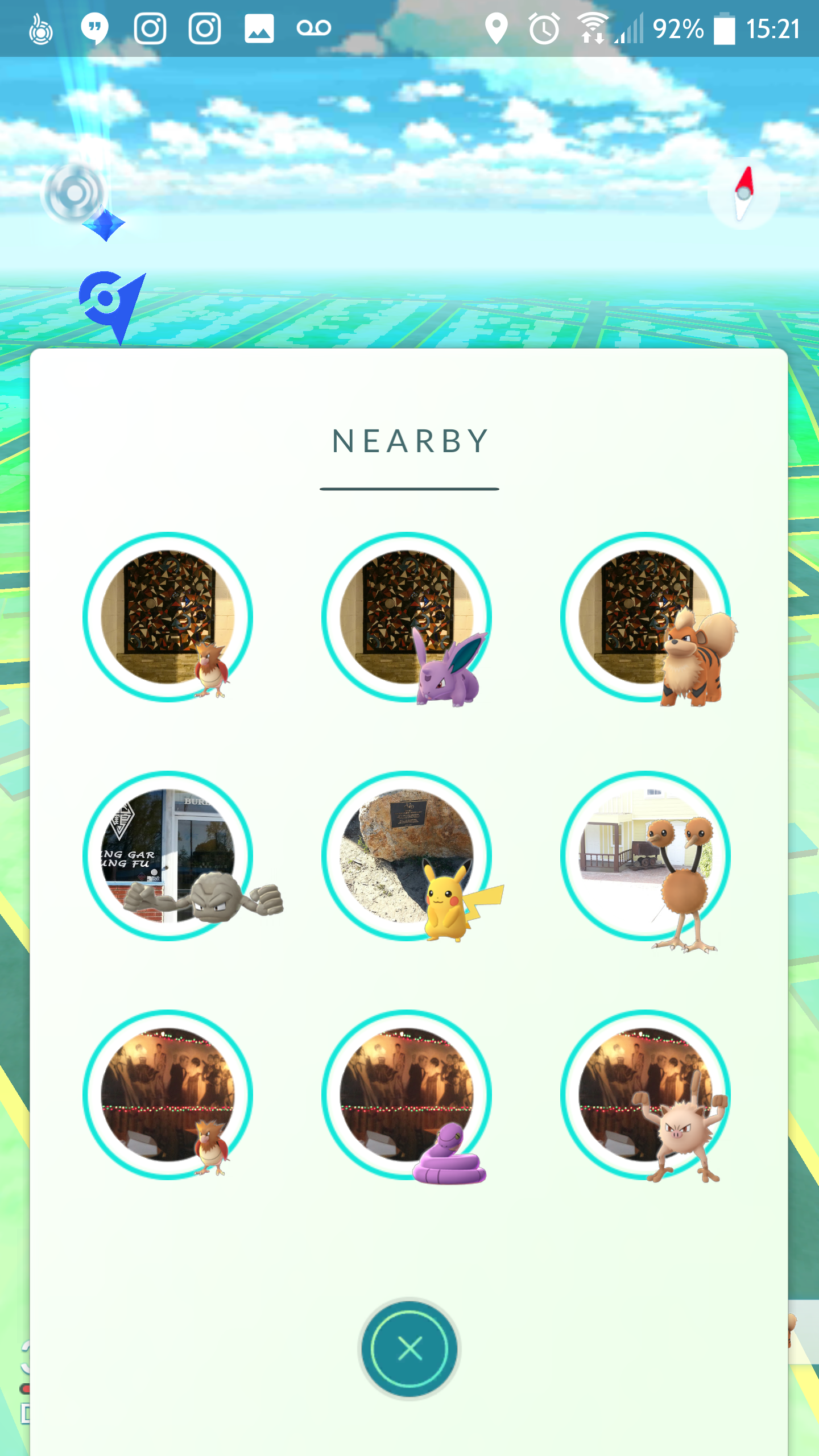This screenshot has height=1456, width=819.
Task: Select the Spearow at the mosaic PokéStop
Action: tap(168, 617)
